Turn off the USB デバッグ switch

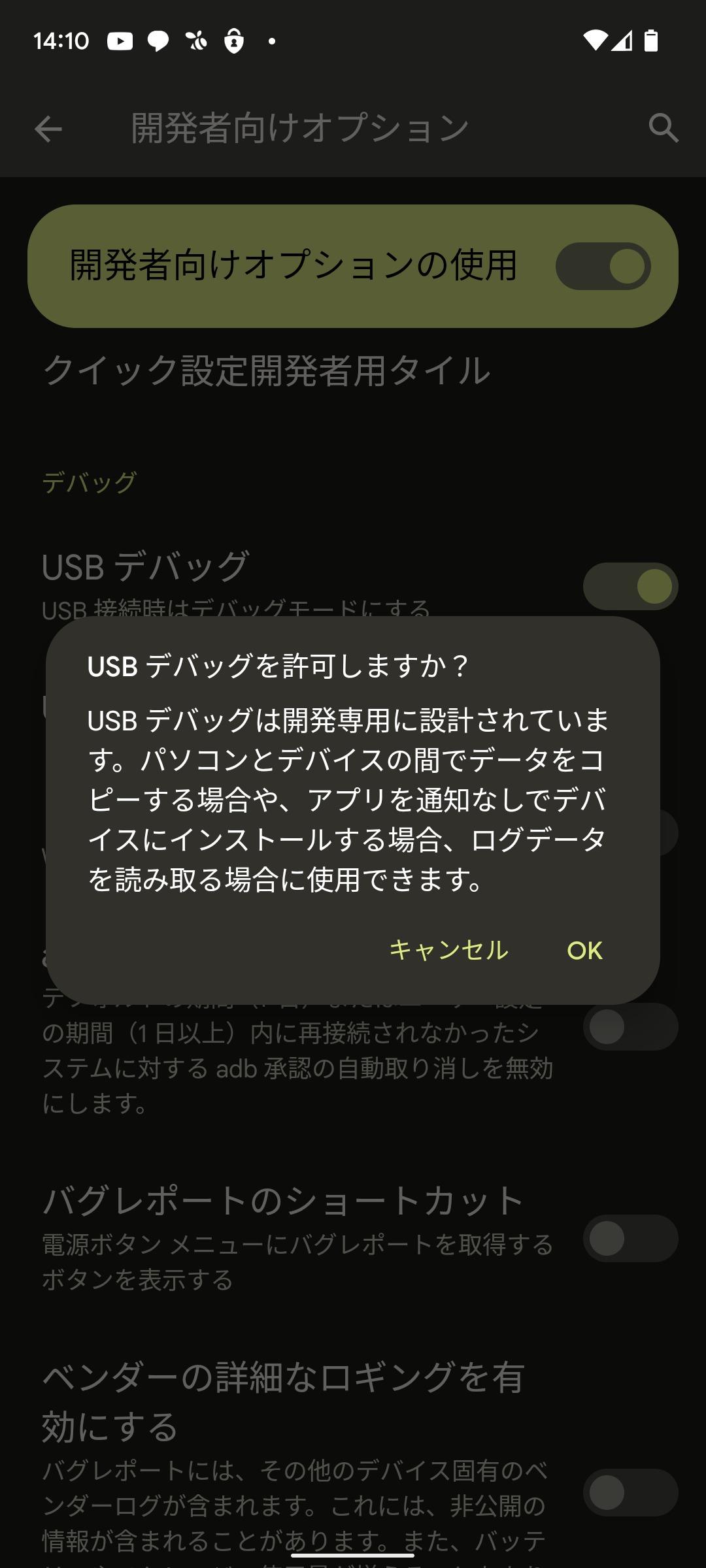coord(630,585)
